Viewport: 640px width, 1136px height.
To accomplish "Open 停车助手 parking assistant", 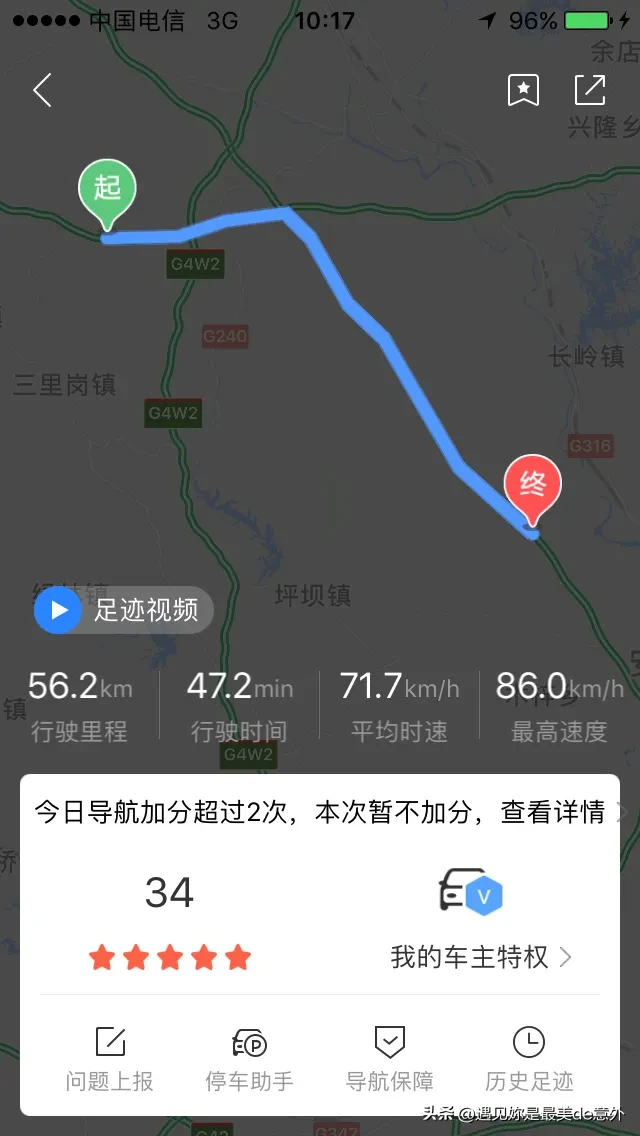I will click(249, 1058).
